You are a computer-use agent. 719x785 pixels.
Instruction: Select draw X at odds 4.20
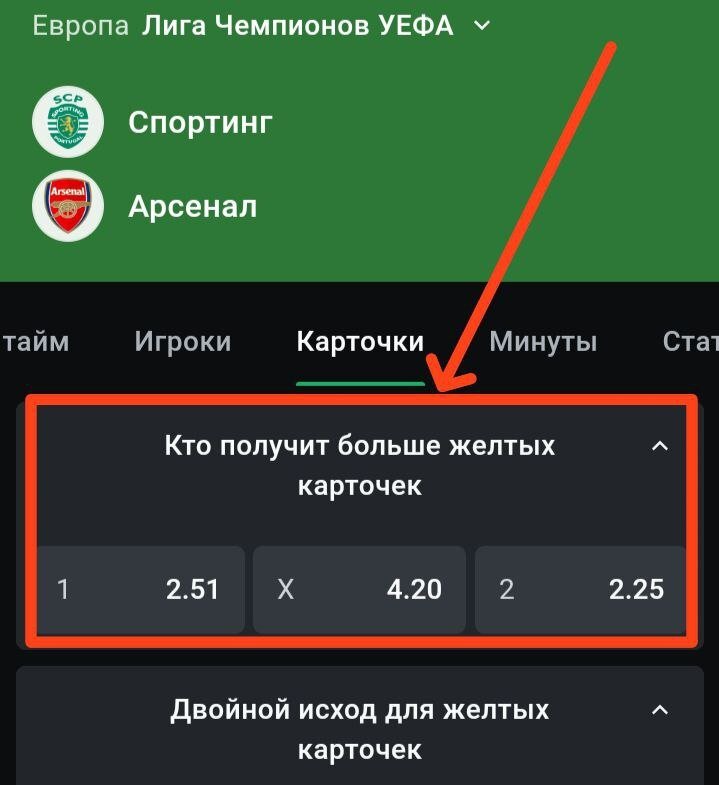[359, 589]
